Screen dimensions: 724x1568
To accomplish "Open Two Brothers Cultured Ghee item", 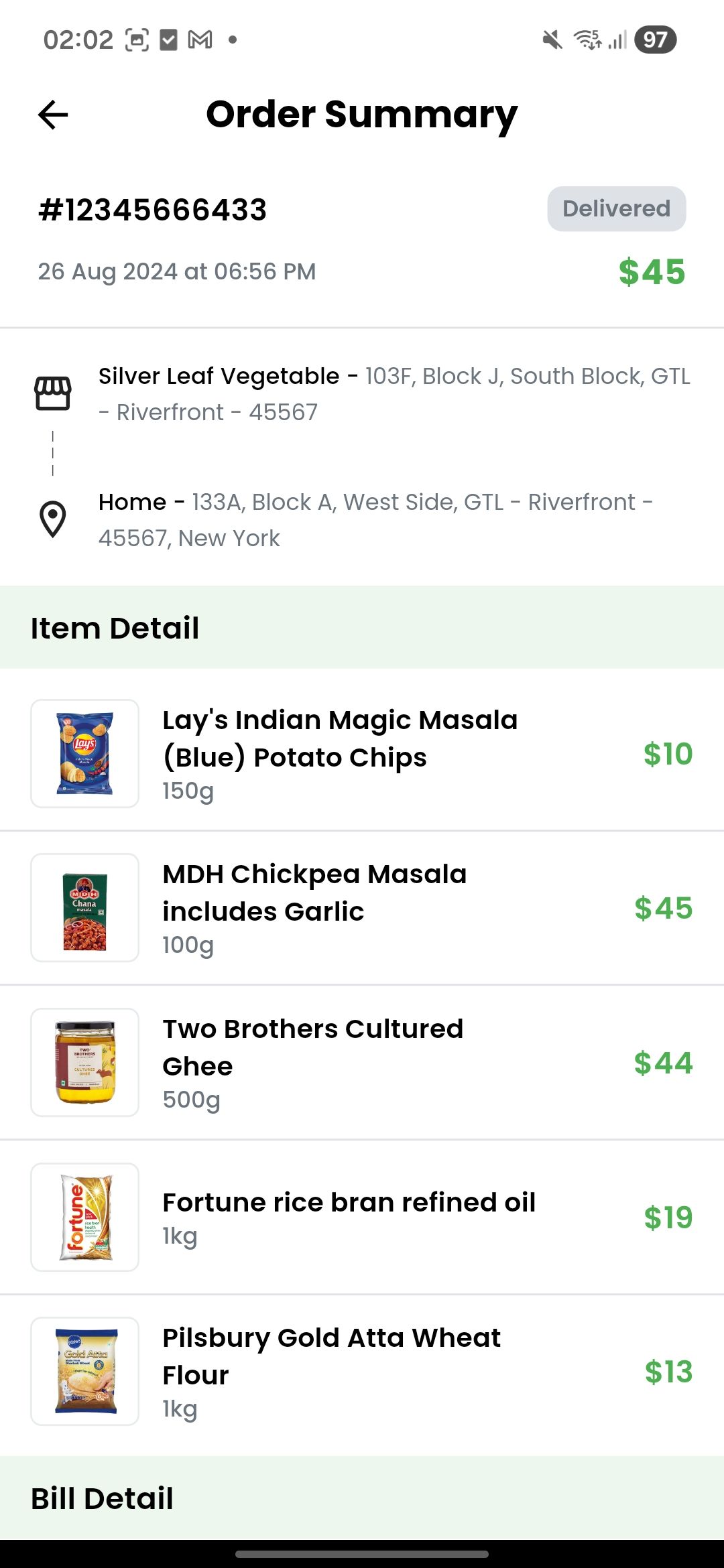I will (313, 1061).
